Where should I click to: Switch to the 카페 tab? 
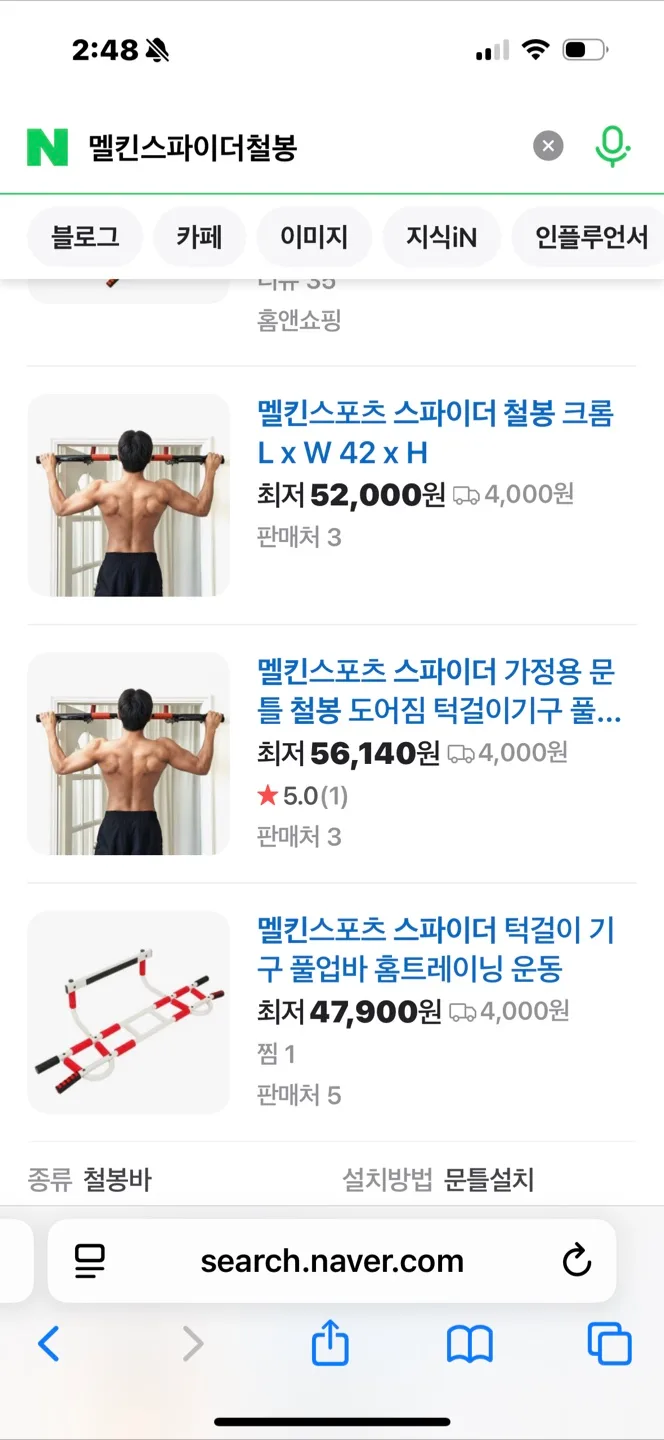coord(199,237)
